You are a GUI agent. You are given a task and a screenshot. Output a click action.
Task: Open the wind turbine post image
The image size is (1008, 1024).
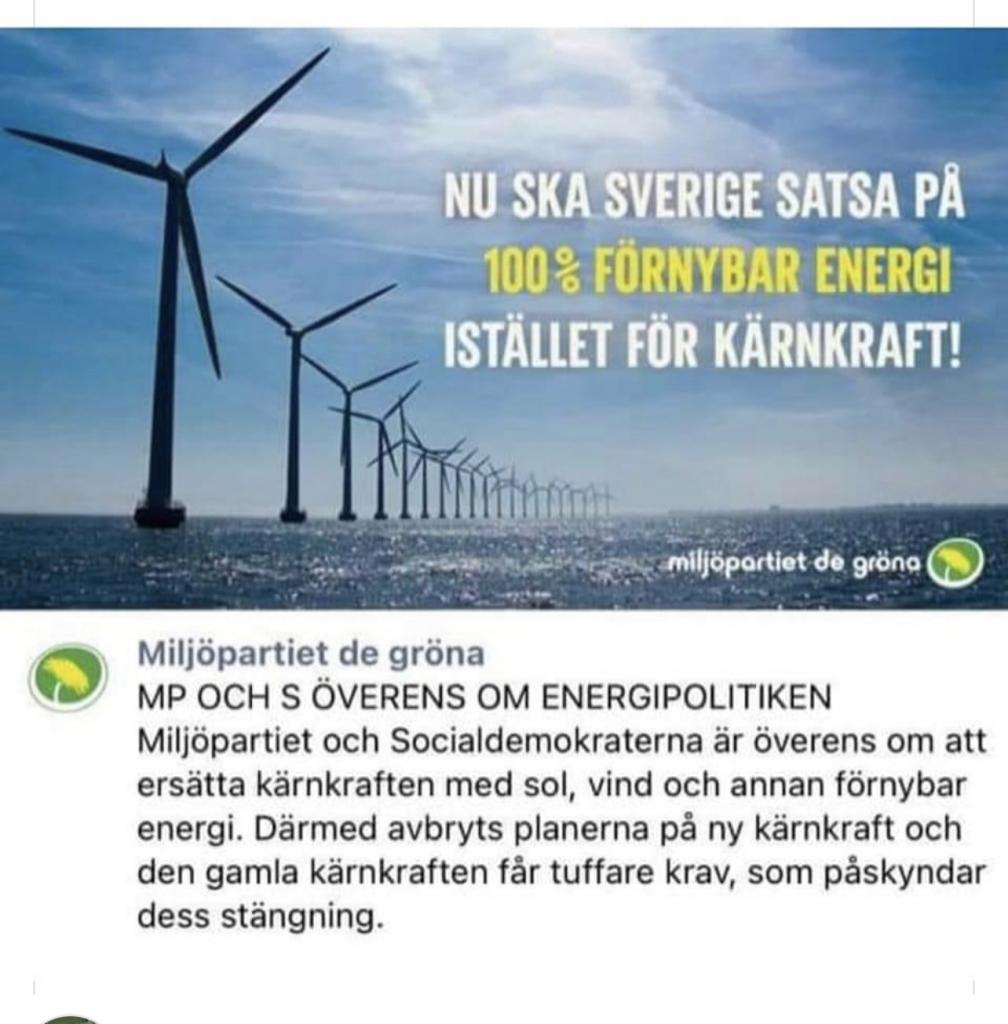point(504,318)
